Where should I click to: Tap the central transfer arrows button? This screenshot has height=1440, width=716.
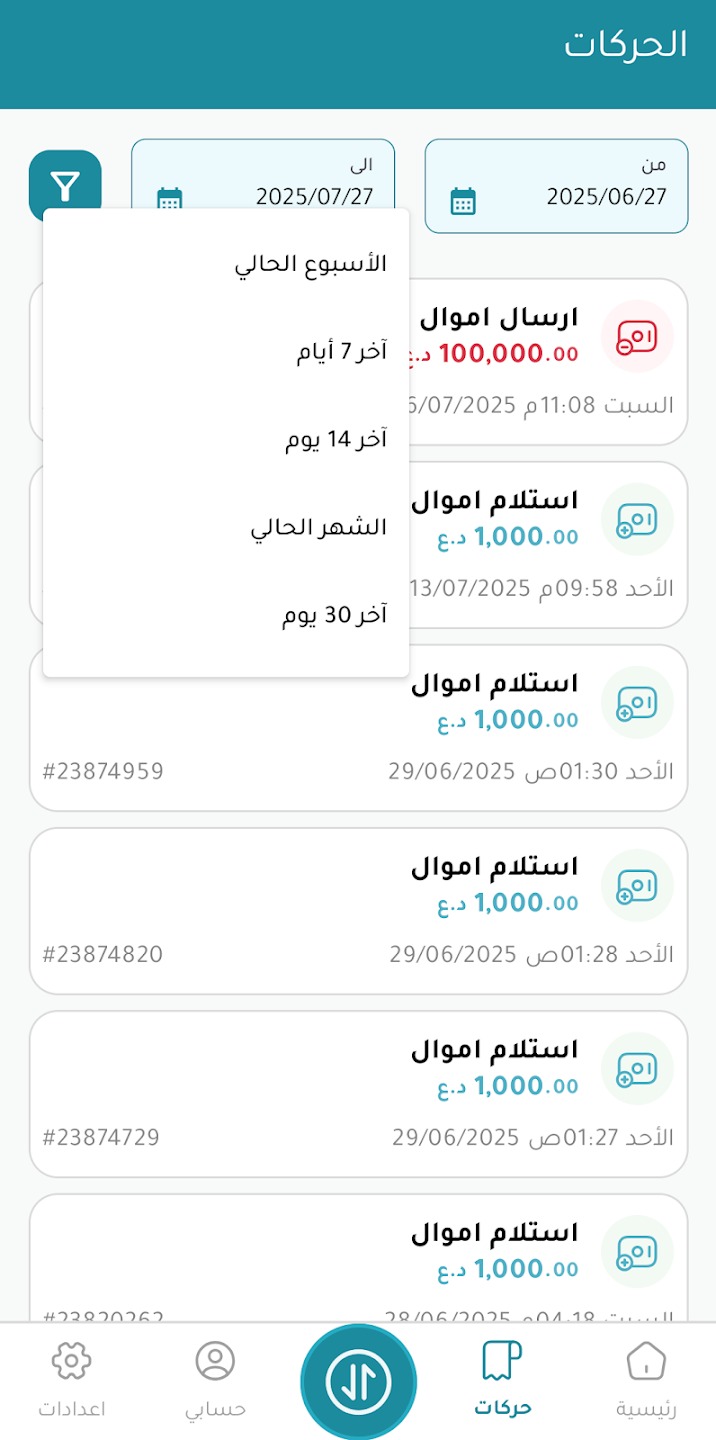(x=358, y=1381)
